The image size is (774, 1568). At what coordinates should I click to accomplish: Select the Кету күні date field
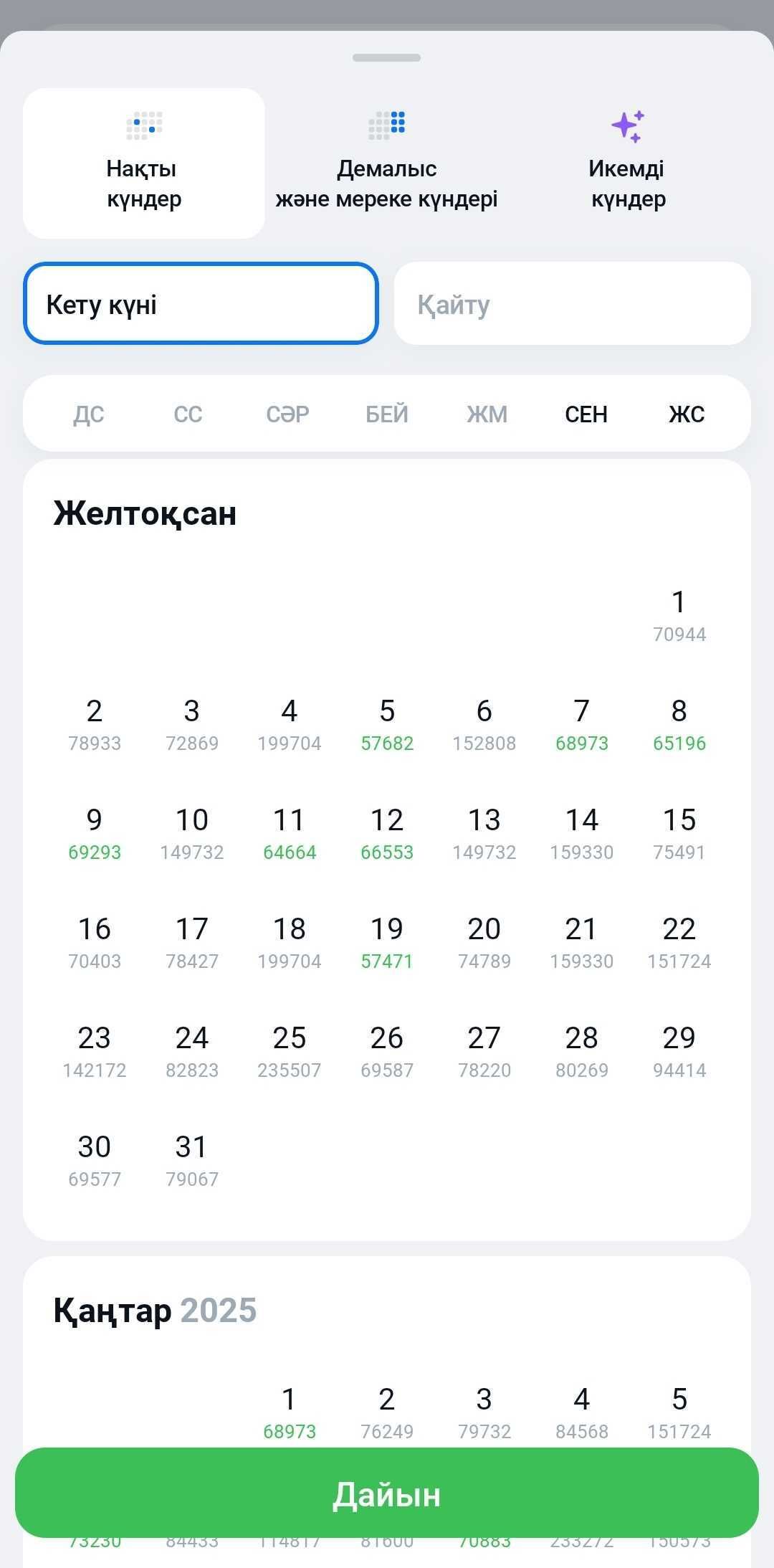coord(201,303)
